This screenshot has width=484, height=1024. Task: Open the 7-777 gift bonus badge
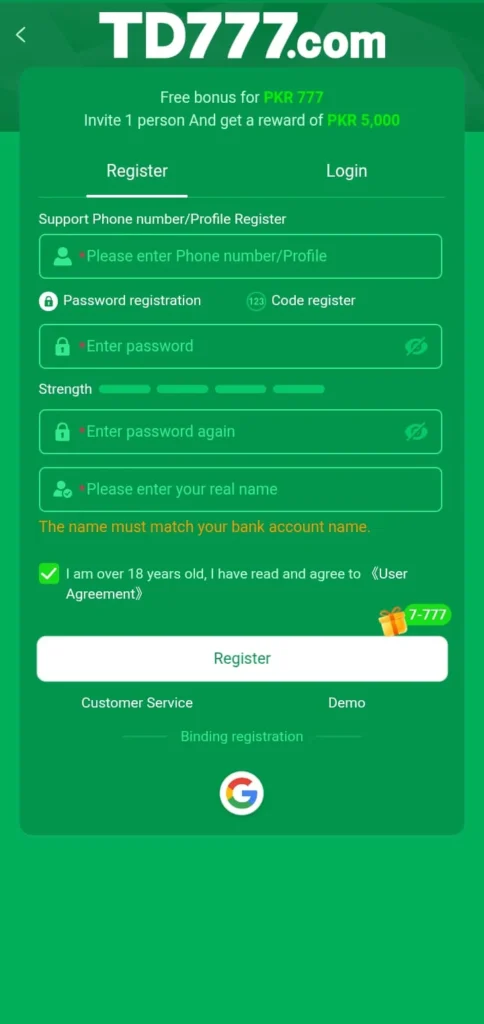415,618
